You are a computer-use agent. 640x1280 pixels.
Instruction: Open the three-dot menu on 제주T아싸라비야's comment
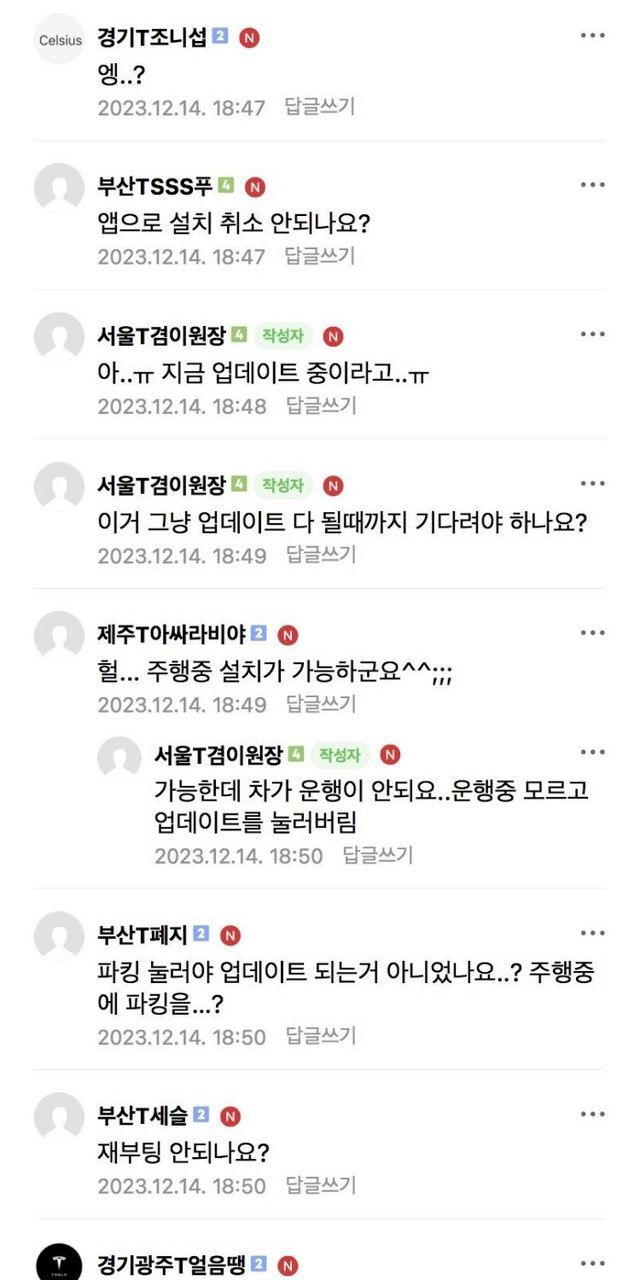point(592,633)
